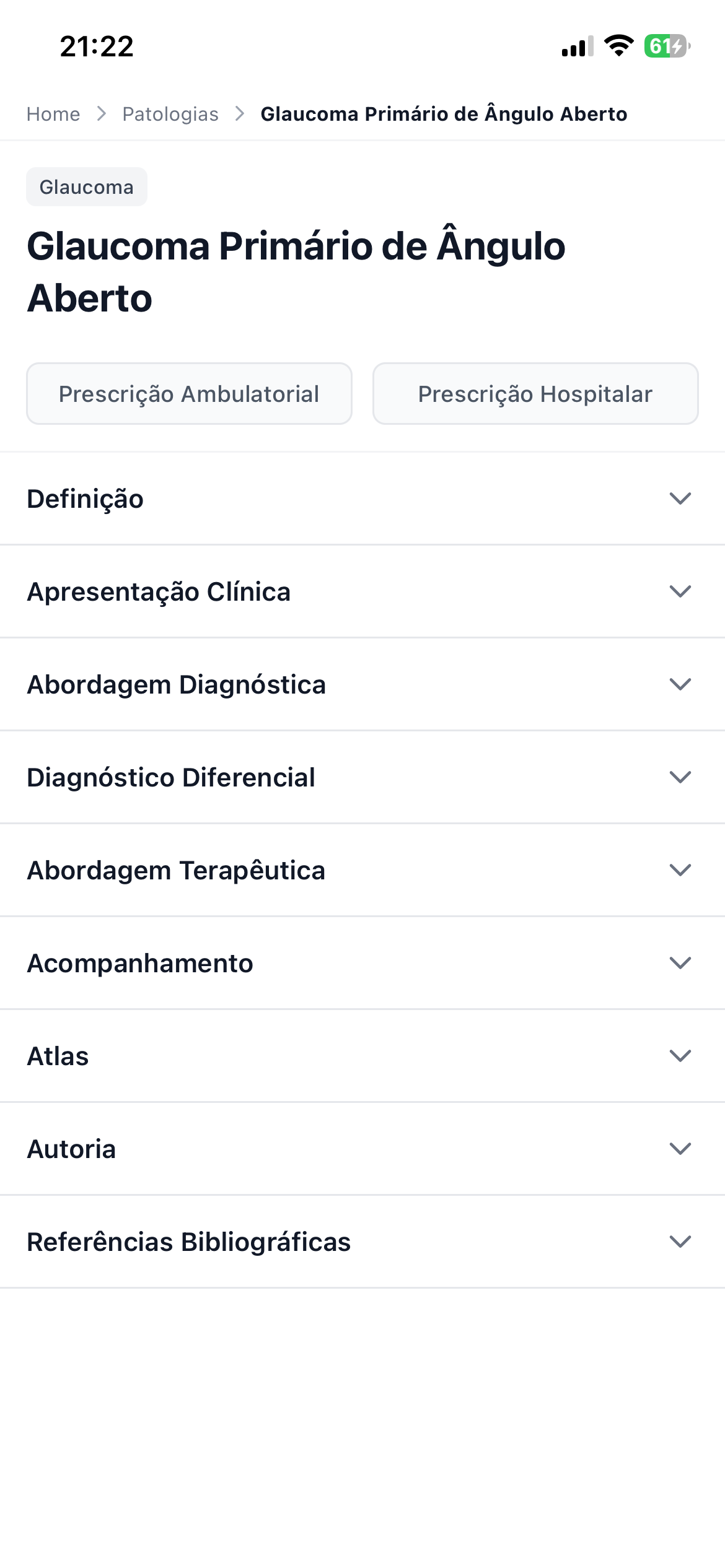The image size is (725, 1568).
Task: Expand the Diagnóstico Diferencial section
Action: click(362, 777)
